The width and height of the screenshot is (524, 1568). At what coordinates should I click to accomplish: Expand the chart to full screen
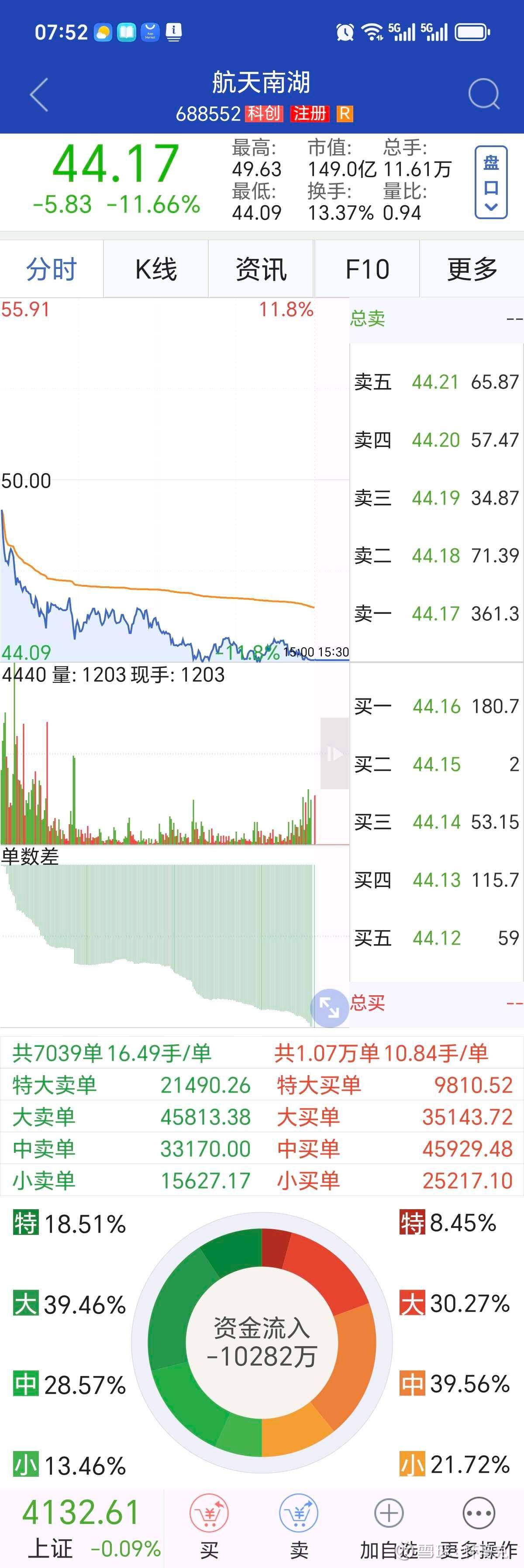[x=329, y=1008]
